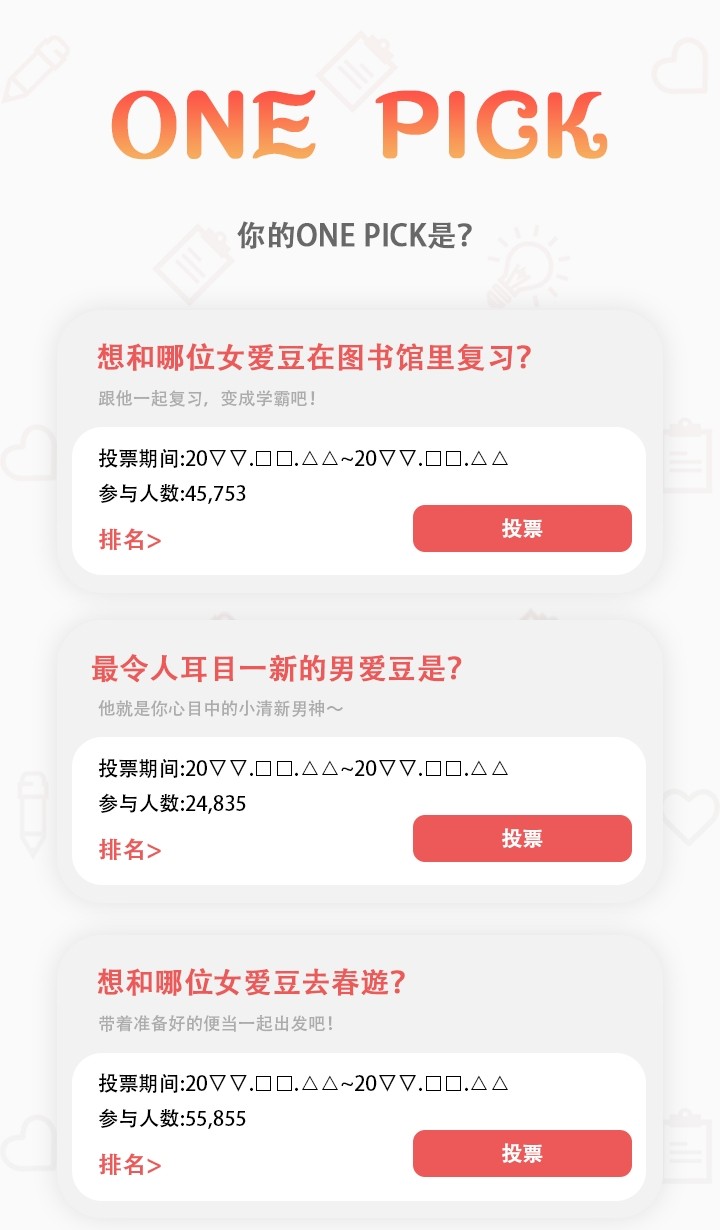Click the clipboard icon on the lower right edge
Image resolution: width=720 pixels, height=1230 pixels.
pos(688,1148)
